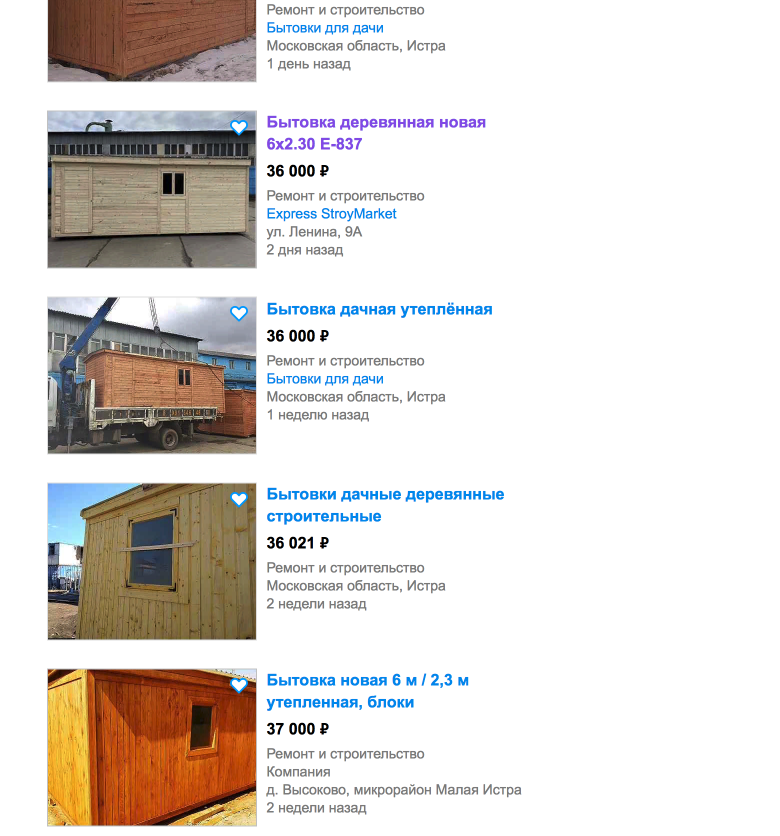Save Бытовки дачные деревянные строительные to favorites
The height and width of the screenshot is (836, 780).
click(239, 499)
